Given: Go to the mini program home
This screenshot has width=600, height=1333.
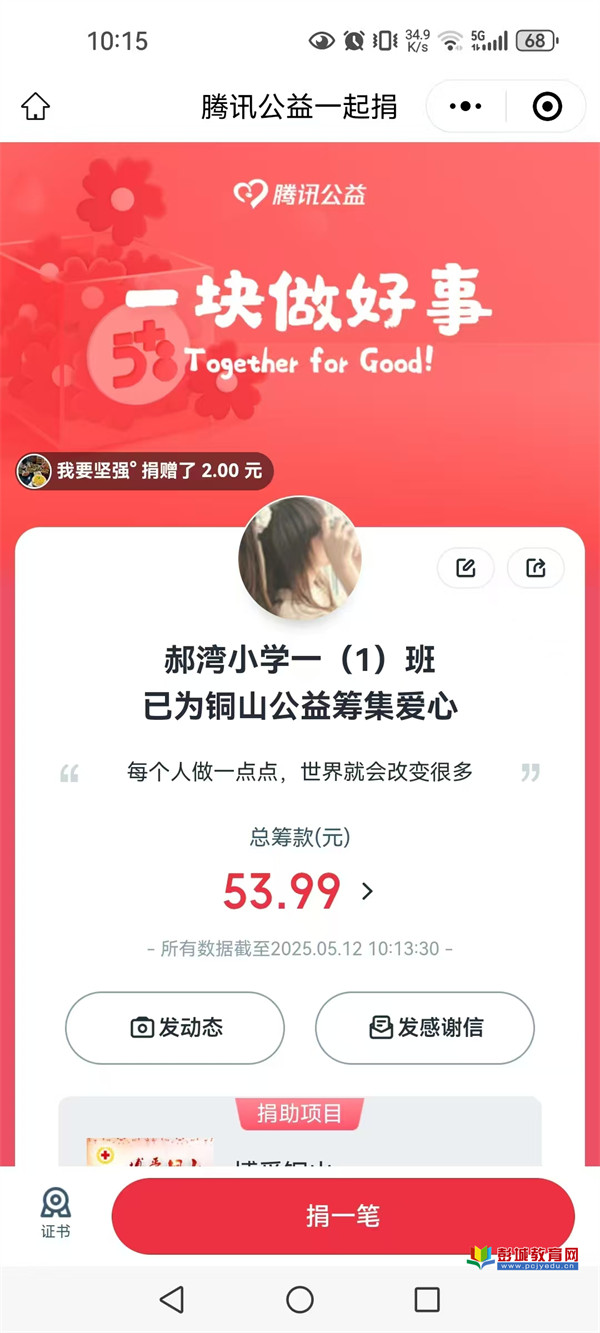Looking at the screenshot, I should click(36, 106).
